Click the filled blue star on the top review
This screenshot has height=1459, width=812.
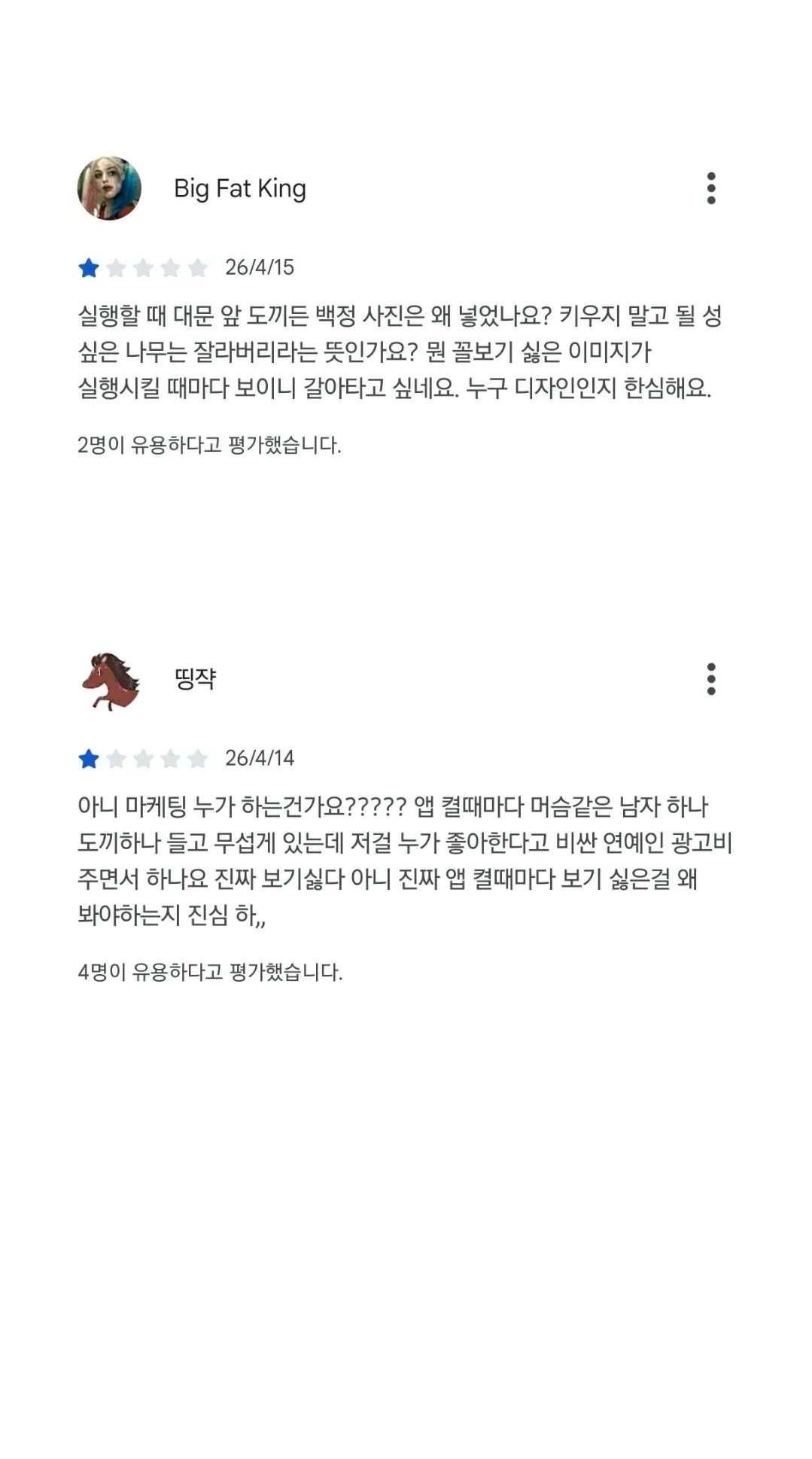pyautogui.click(x=90, y=266)
